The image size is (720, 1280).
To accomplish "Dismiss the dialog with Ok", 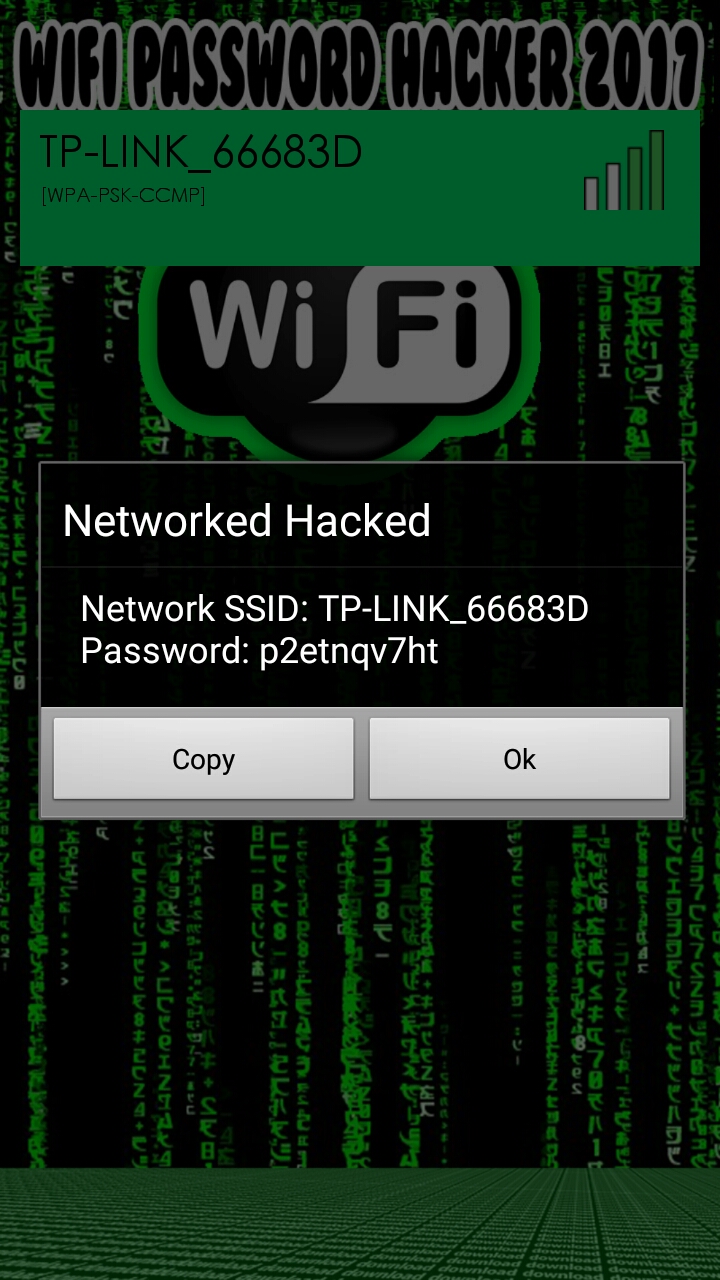I will tap(519, 759).
